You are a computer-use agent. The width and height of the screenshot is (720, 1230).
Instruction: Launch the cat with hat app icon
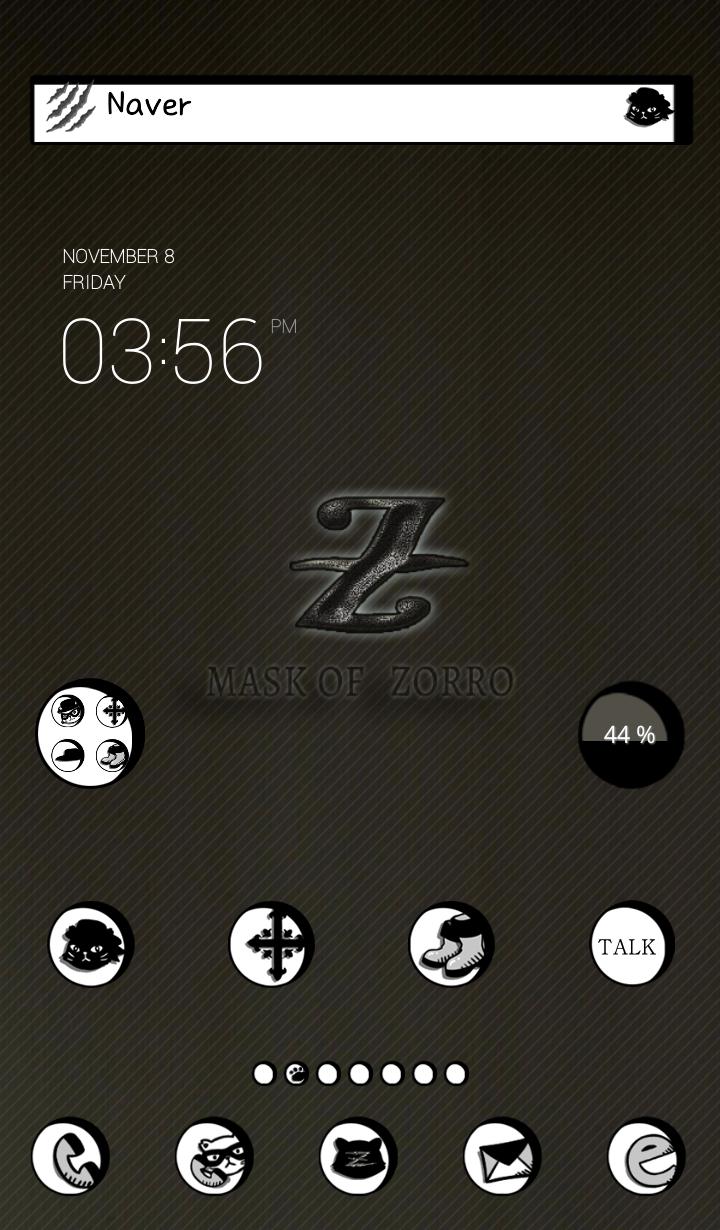[x=90, y=944]
